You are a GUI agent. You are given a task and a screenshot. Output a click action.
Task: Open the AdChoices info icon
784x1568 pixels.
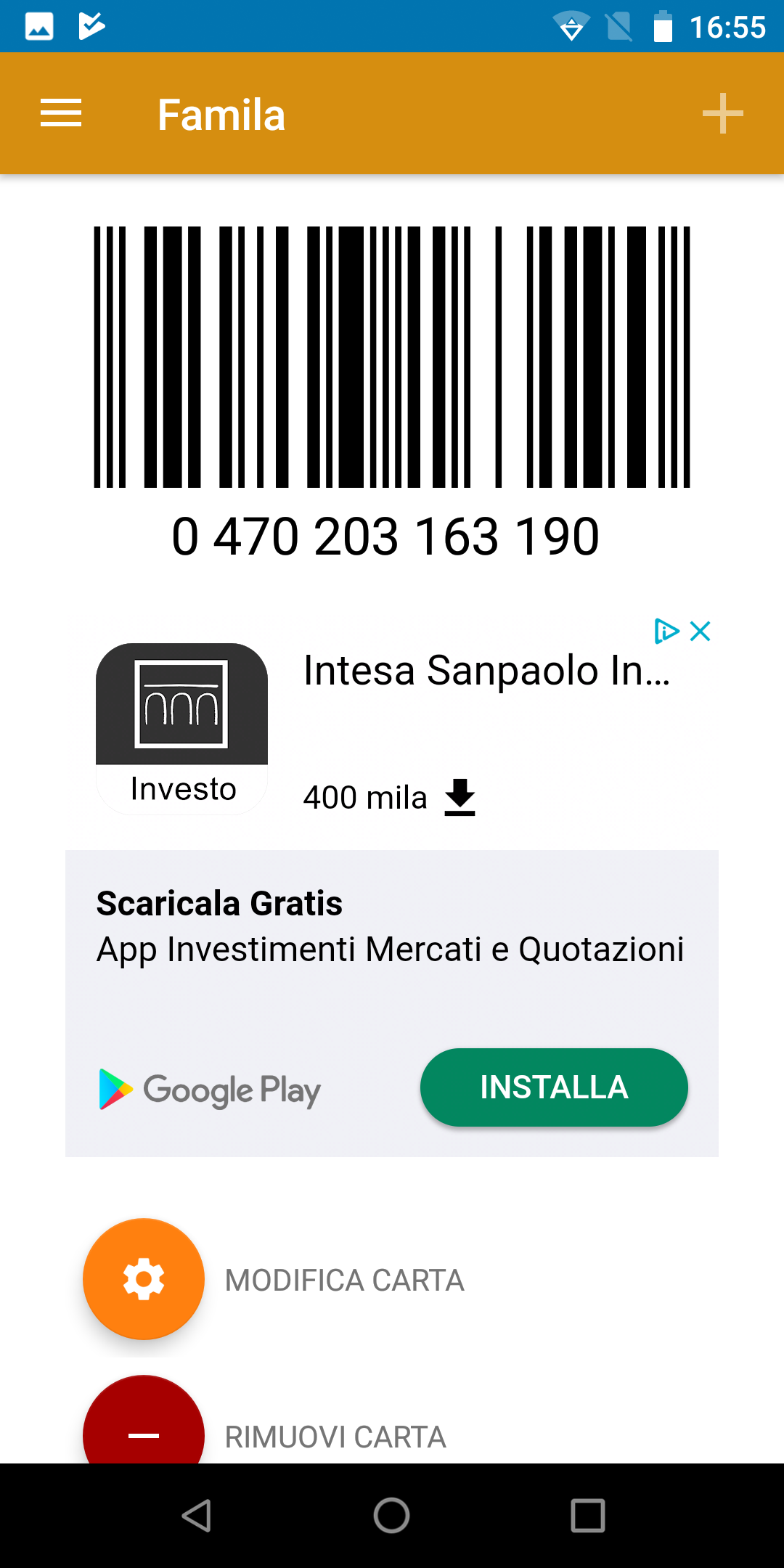666,631
